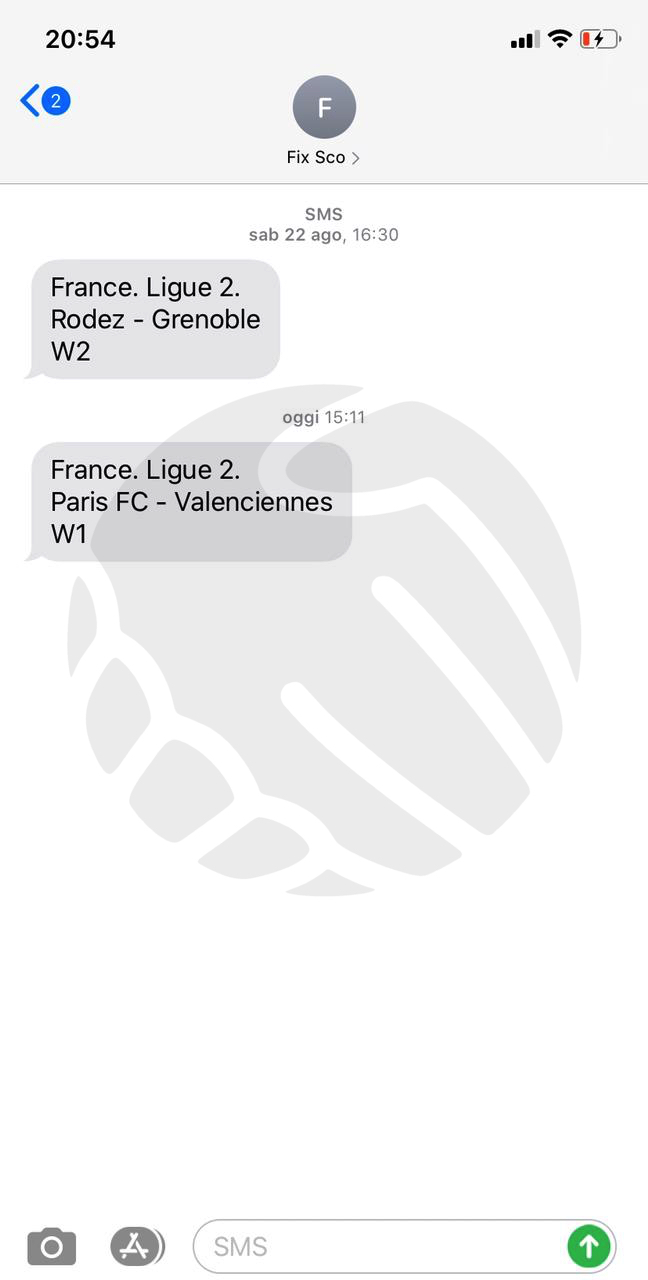
Task: Go back to the messages list
Action: 45,101
